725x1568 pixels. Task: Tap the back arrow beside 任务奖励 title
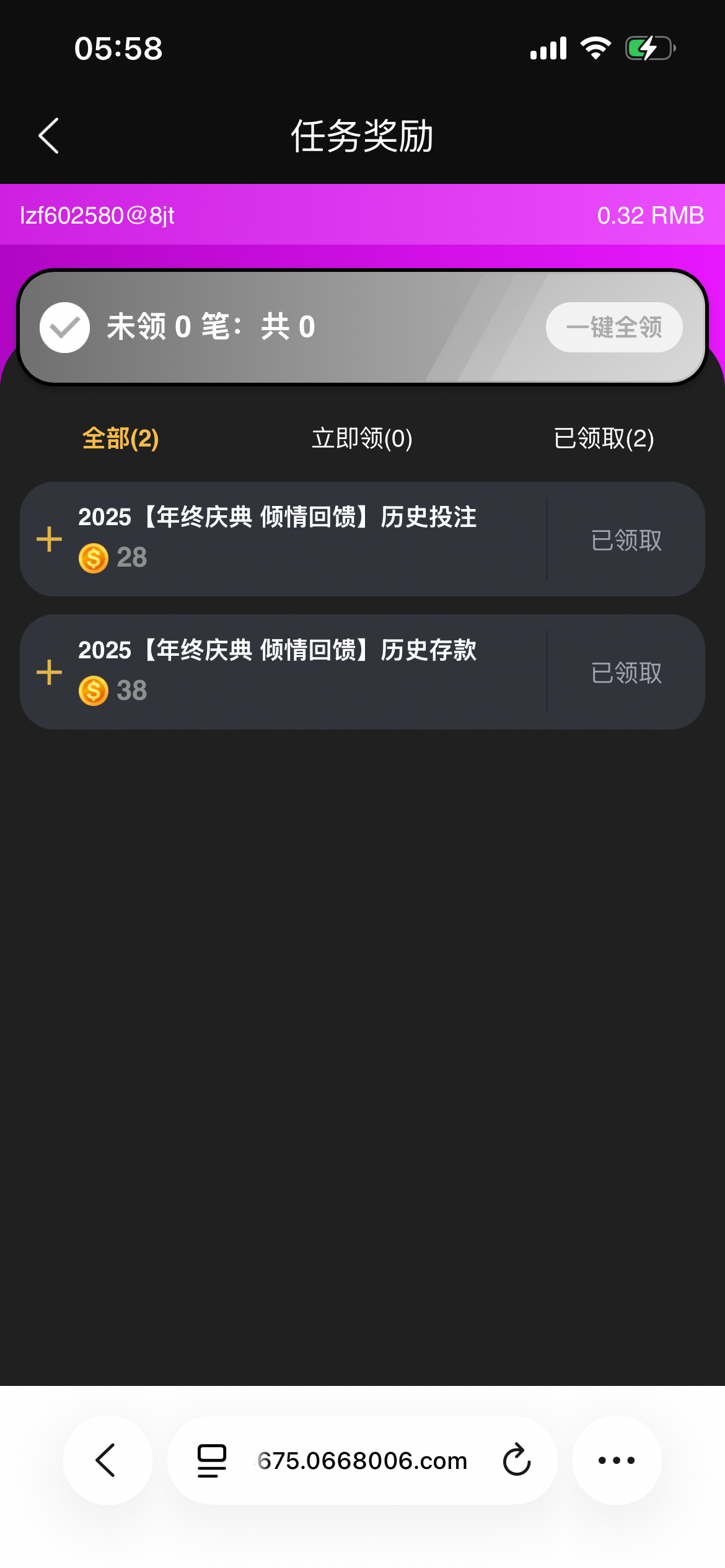click(x=48, y=136)
